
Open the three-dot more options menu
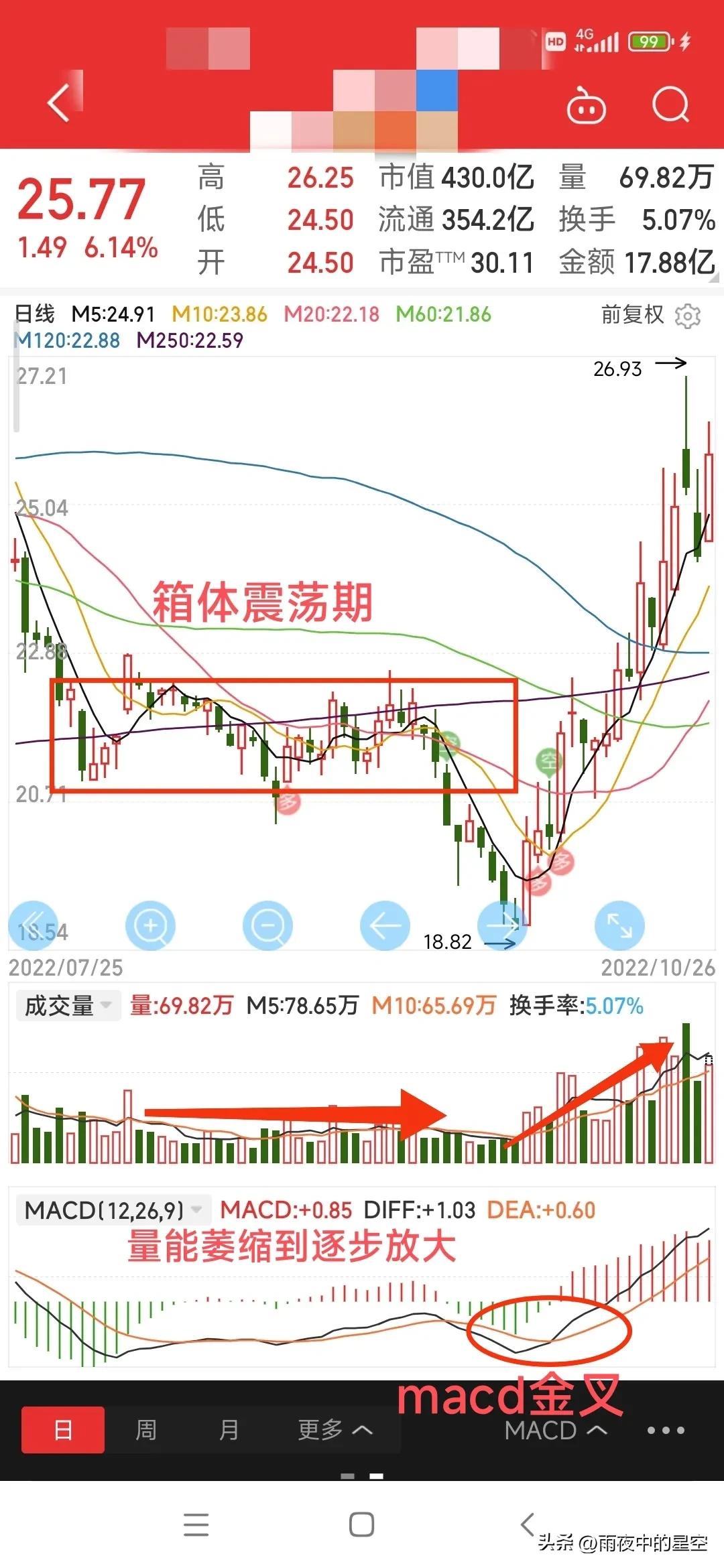pos(665,1430)
